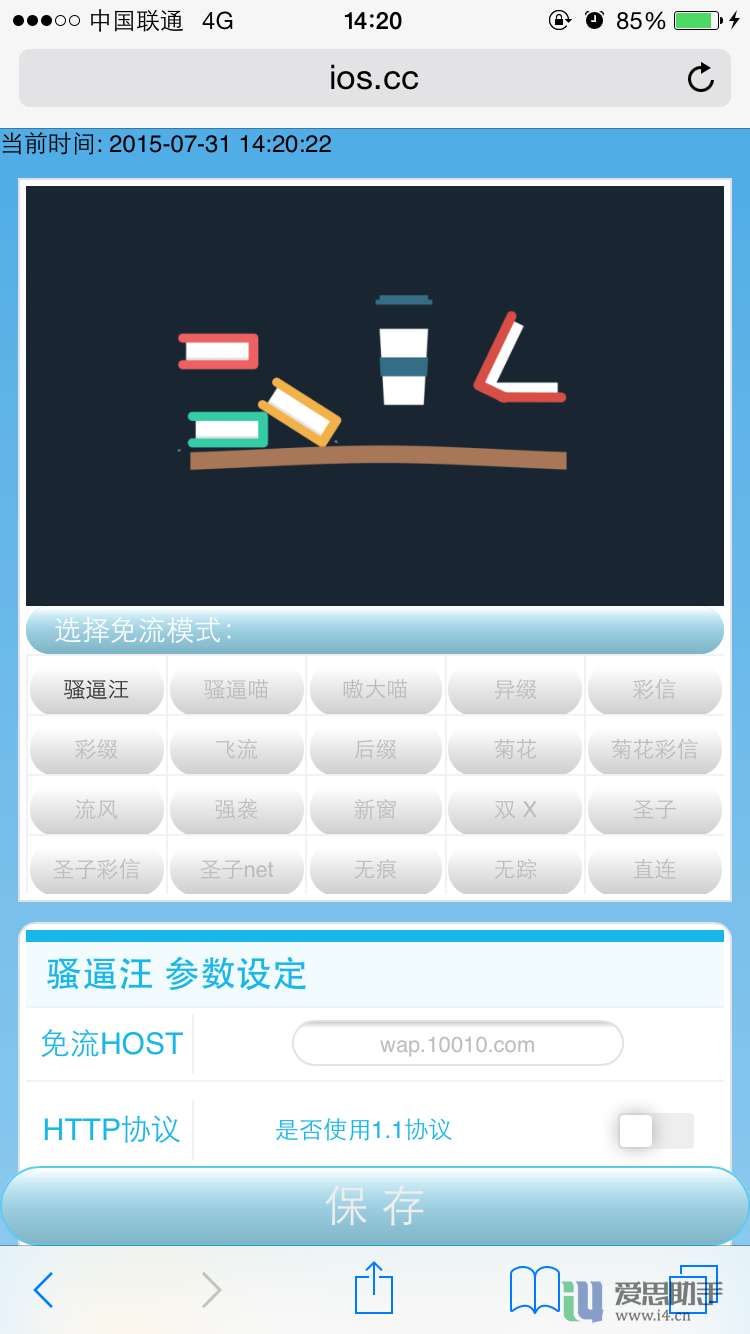This screenshot has width=750, height=1334.
Task: Choose the 直连 mode
Action: click(654, 870)
